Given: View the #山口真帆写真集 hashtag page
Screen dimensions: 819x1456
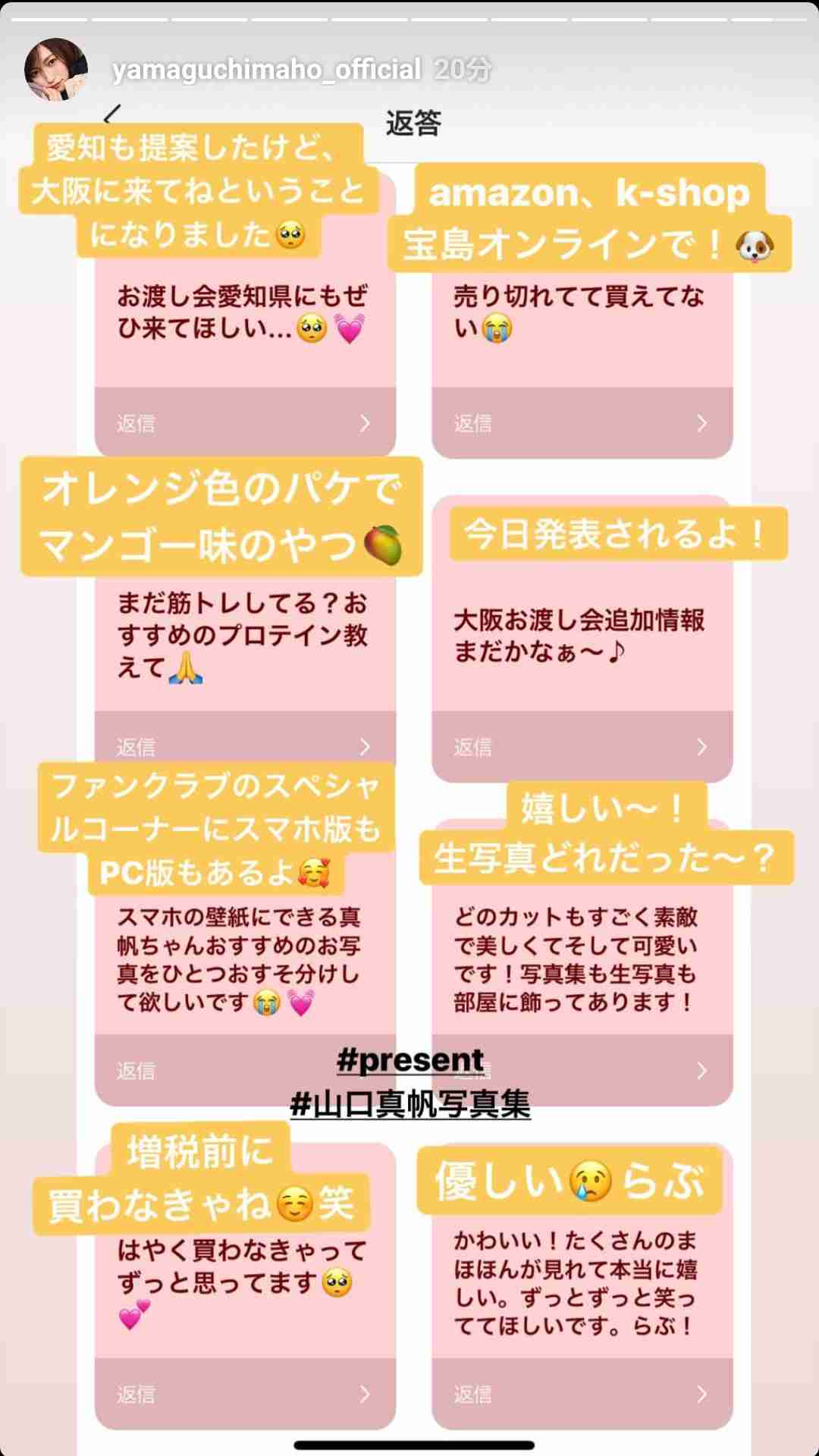Looking at the screenshot, I should point(410,1103).
